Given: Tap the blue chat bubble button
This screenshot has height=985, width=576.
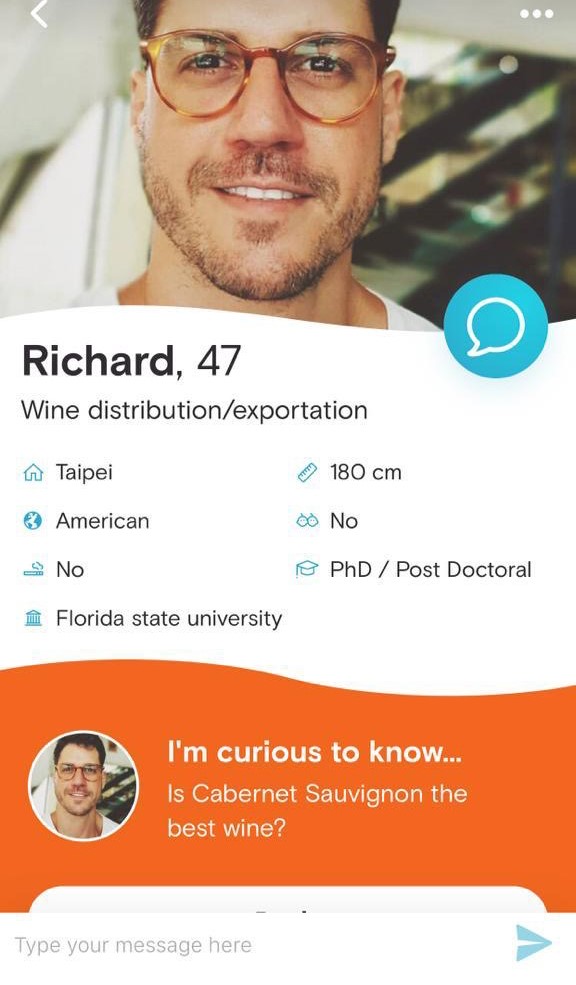Looking at the screenshot, I should click(x=496, y=325).
